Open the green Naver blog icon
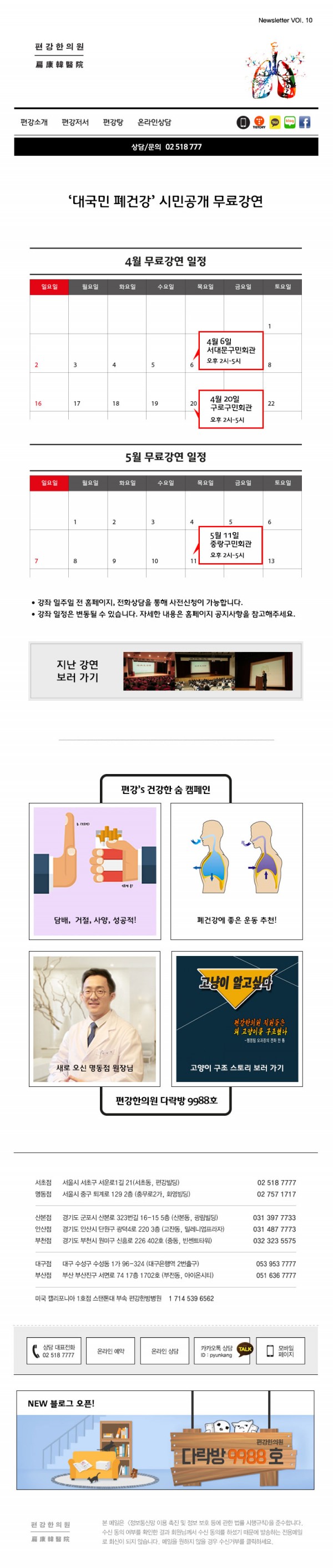This screenshot has width=333, height=1568. pos(290,122)
